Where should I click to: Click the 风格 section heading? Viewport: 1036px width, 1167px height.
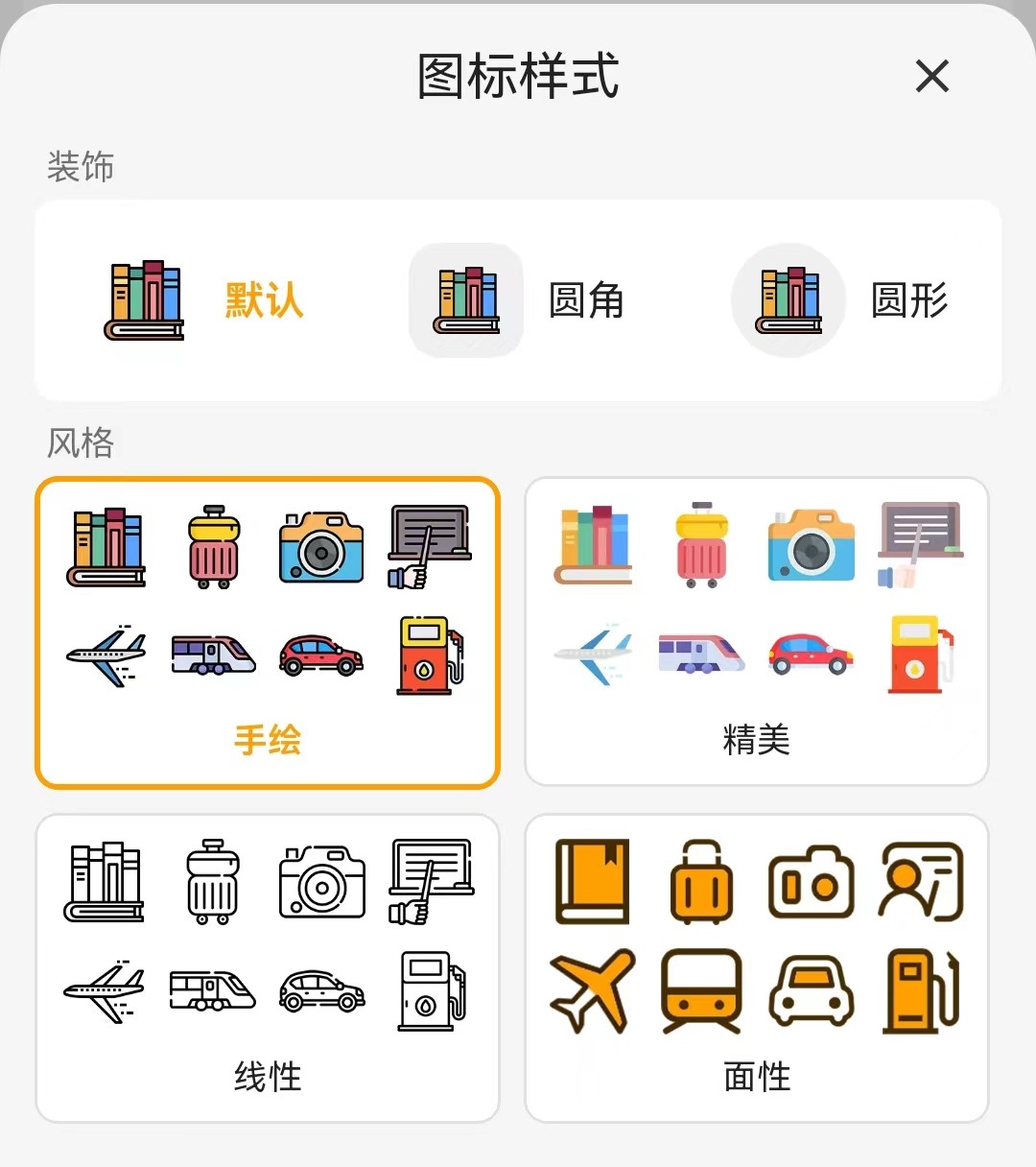pyautogui.click(x=81, y=443)
